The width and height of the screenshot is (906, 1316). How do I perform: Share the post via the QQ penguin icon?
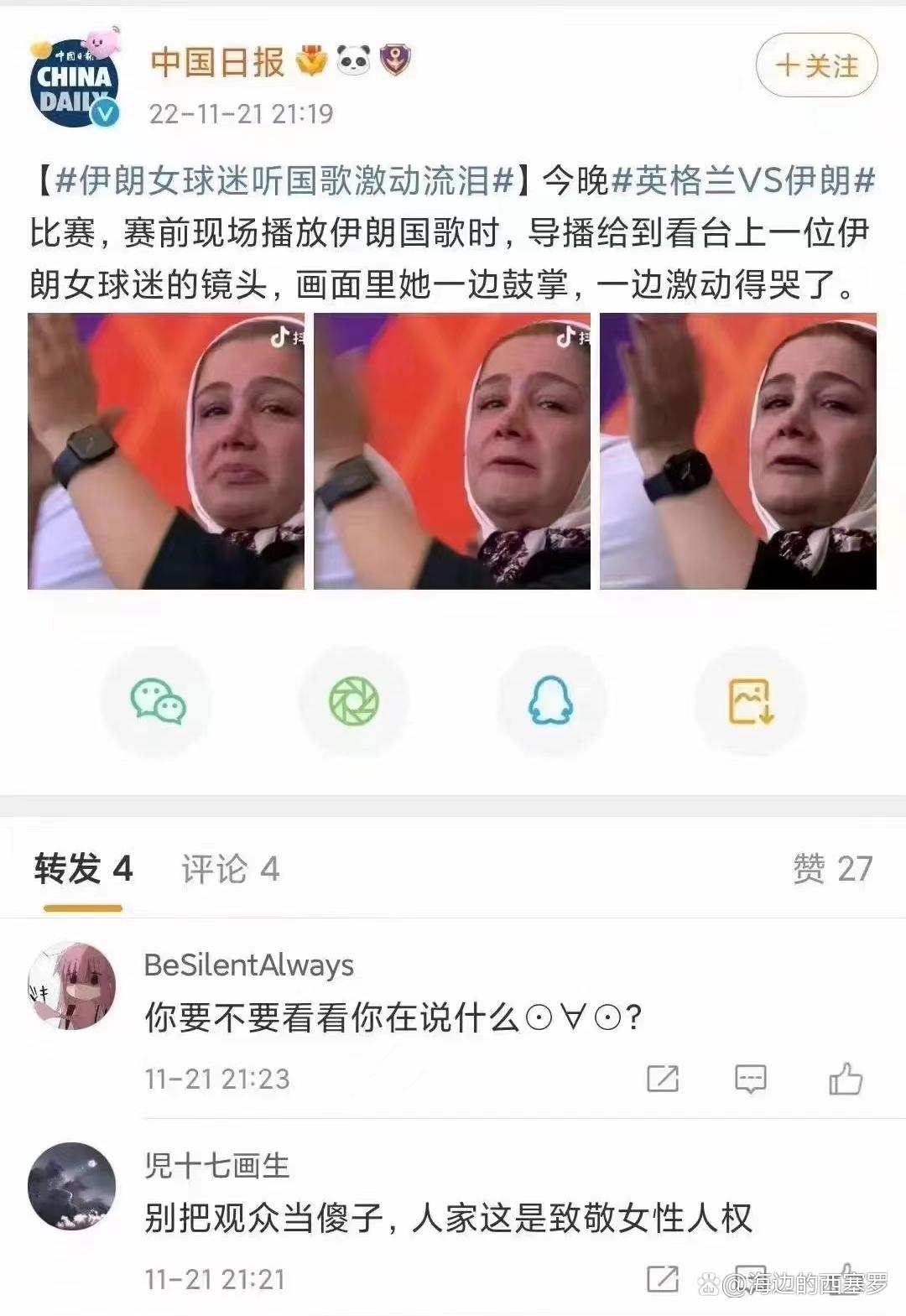551,702
